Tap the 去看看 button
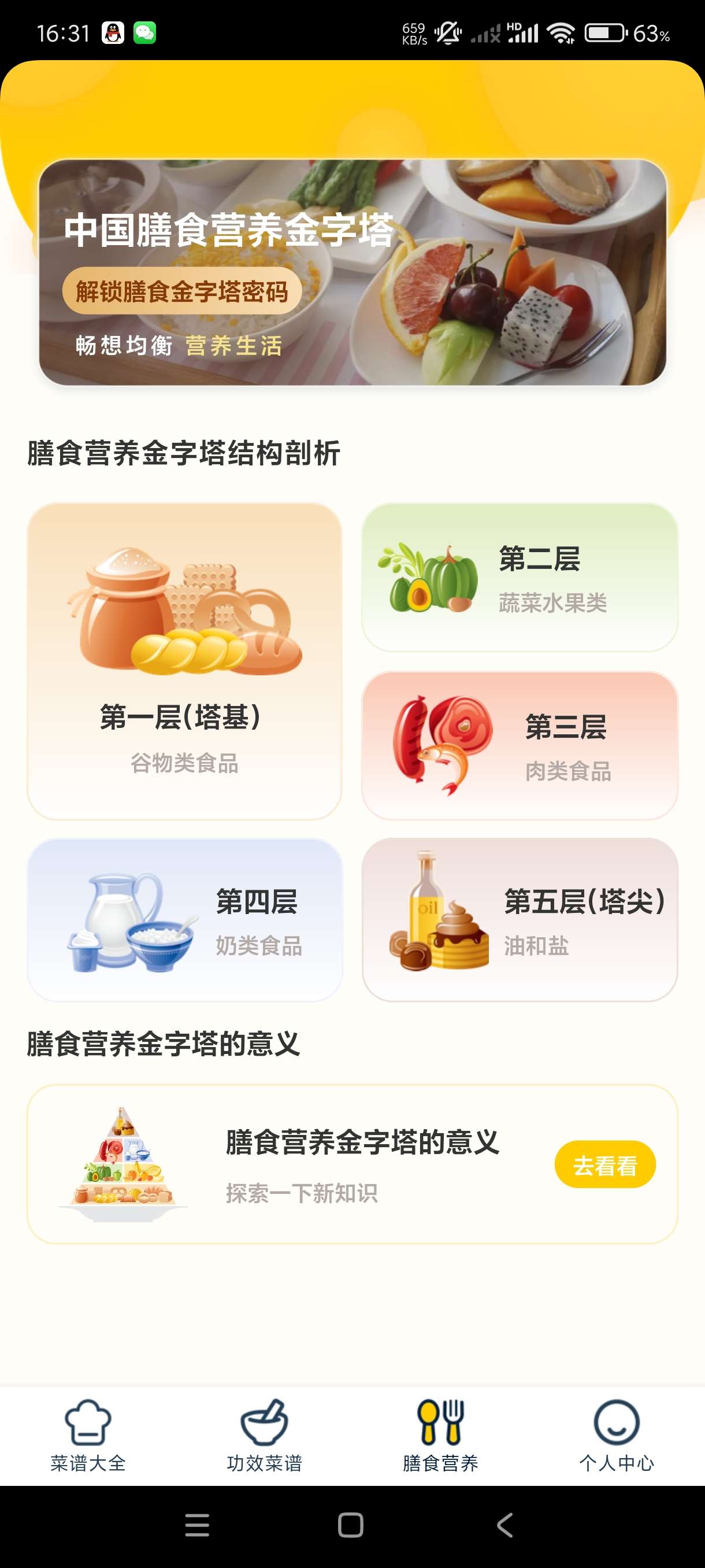Viewport: 705px width, 1568px height. [x=604, y=1164]
